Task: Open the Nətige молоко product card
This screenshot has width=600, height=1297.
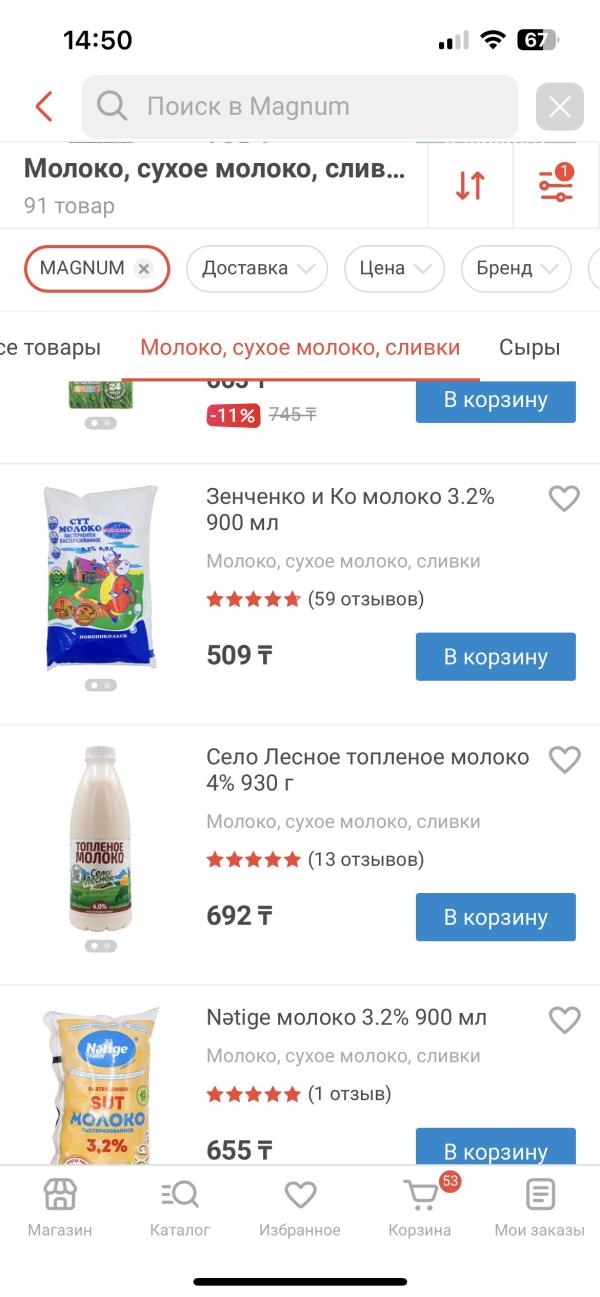Action: point(346,1018)
